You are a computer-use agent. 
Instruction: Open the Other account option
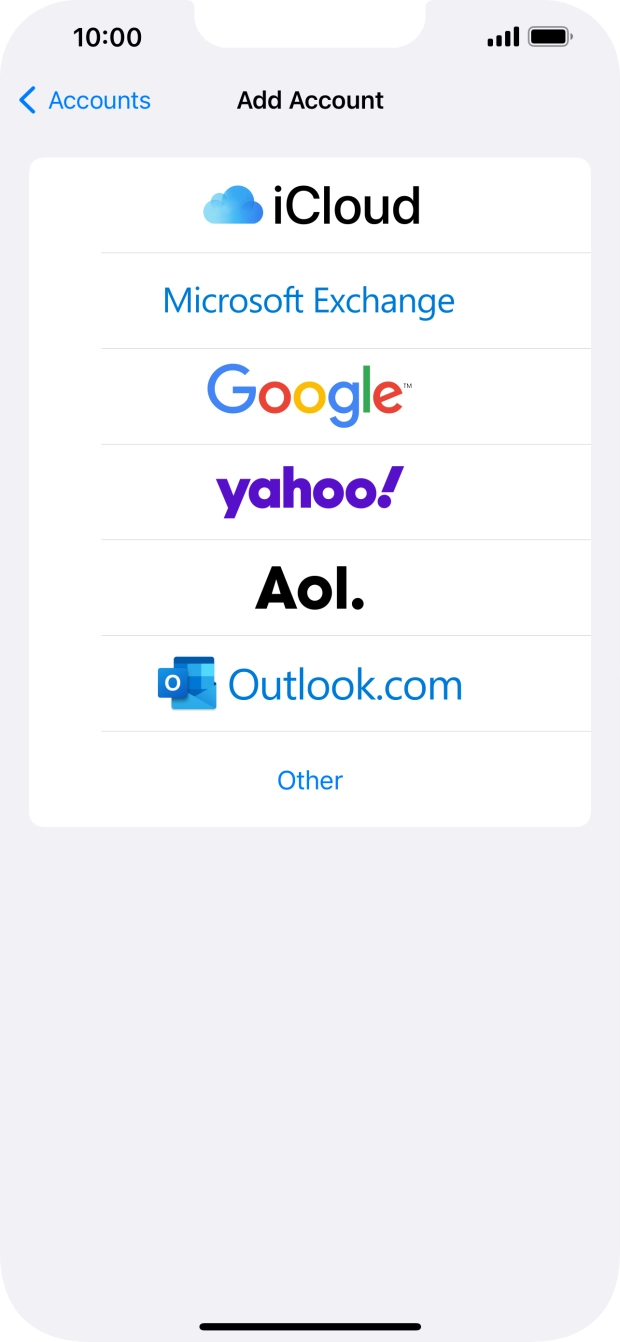[310, 780]
